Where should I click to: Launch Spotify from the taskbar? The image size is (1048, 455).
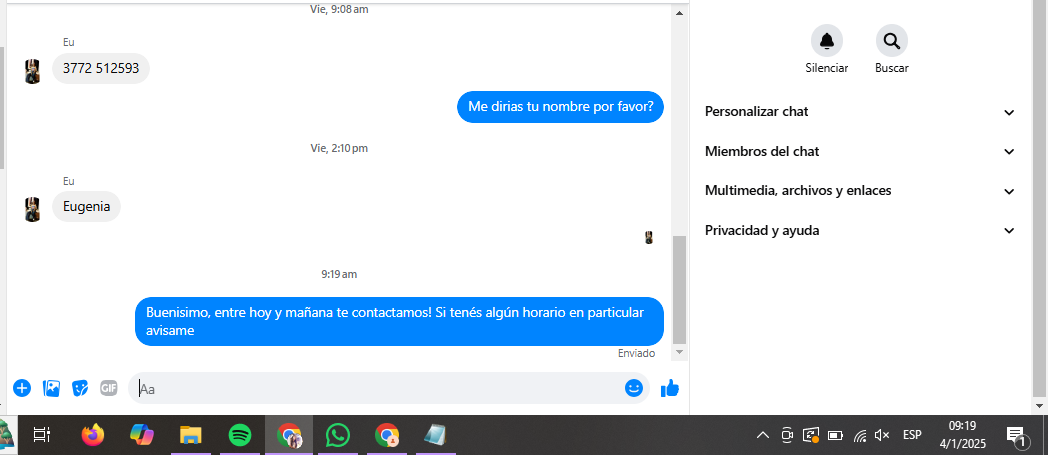[x=240, y=435]
